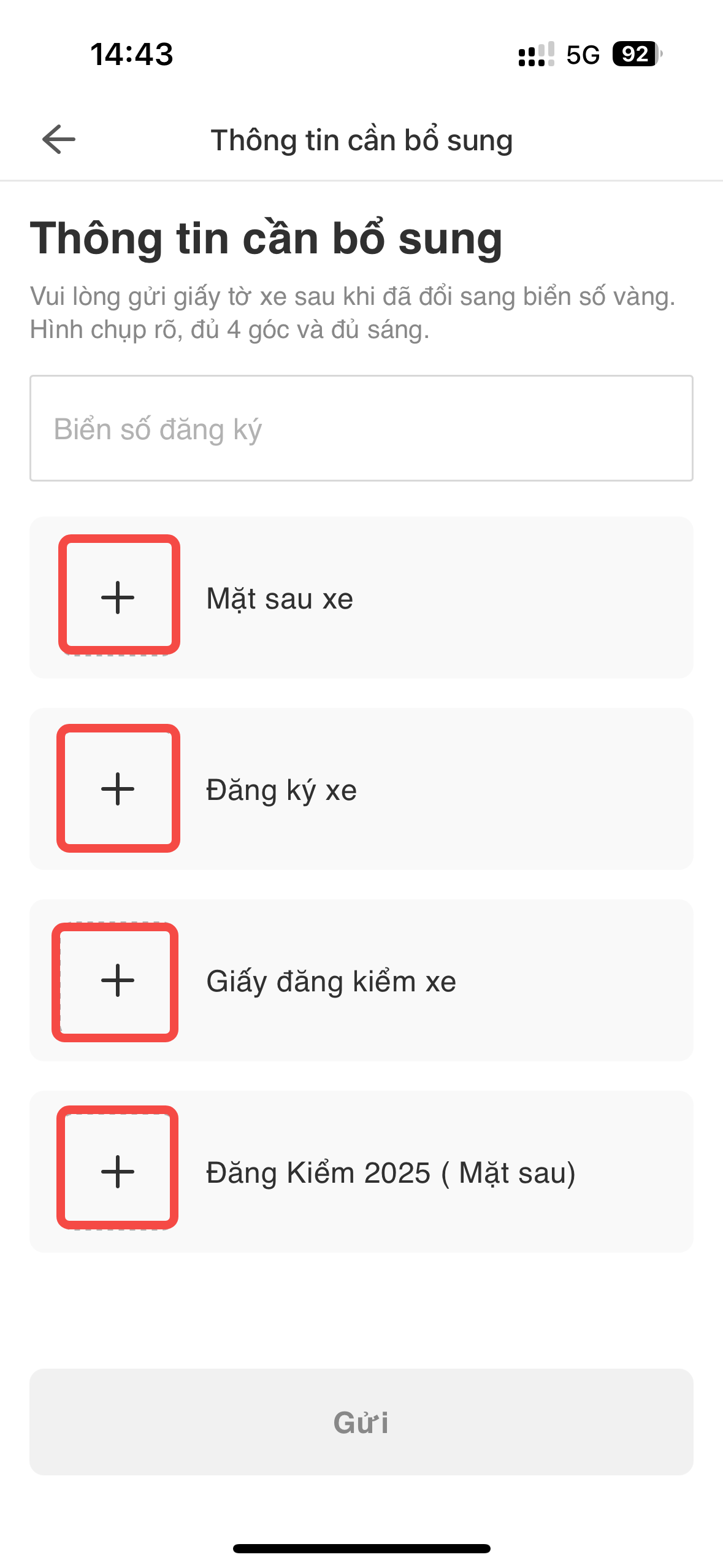Focus the Biển số đăng ký field
Viewport: 723px width, 1568px height.
click(361, 428)
